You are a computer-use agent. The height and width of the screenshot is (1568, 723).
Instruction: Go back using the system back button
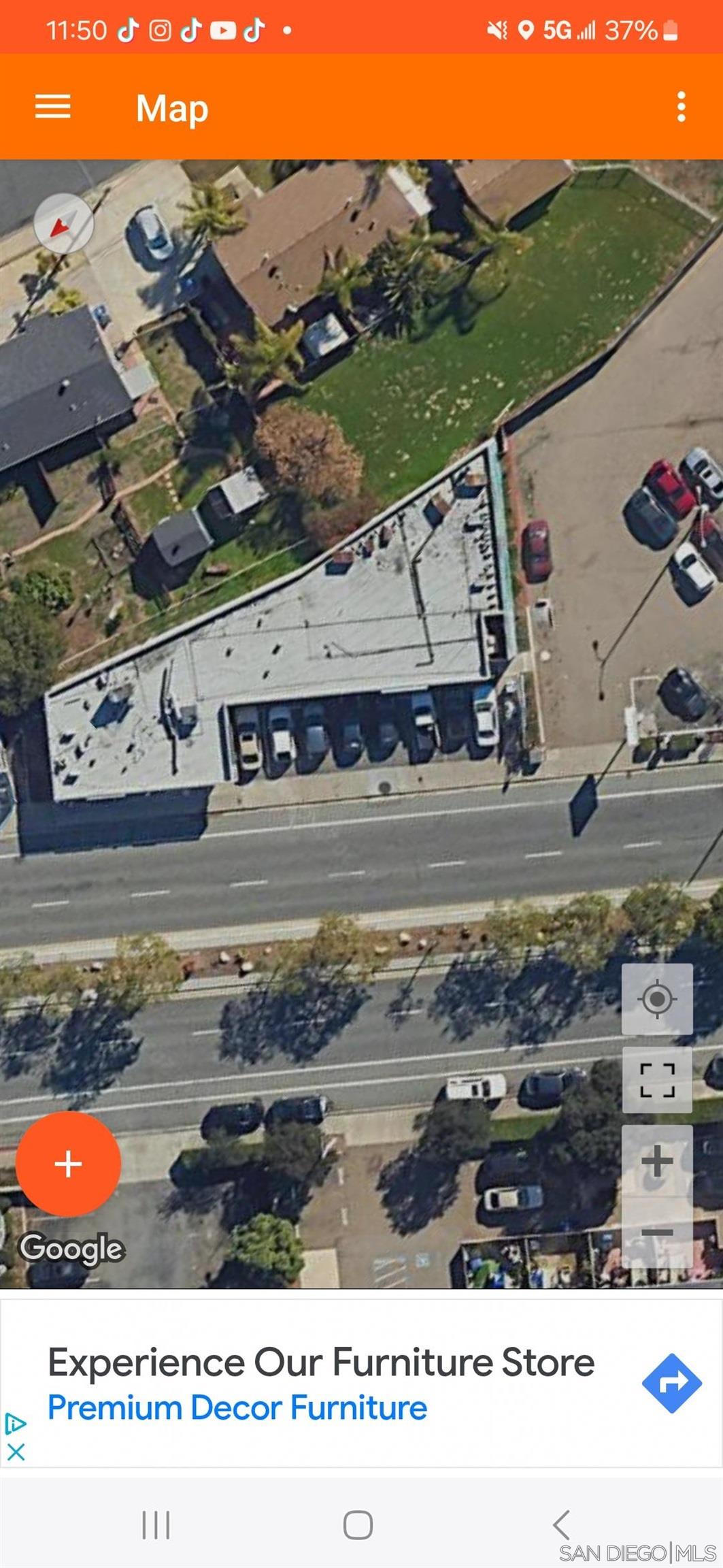[x=561, y=1525]
